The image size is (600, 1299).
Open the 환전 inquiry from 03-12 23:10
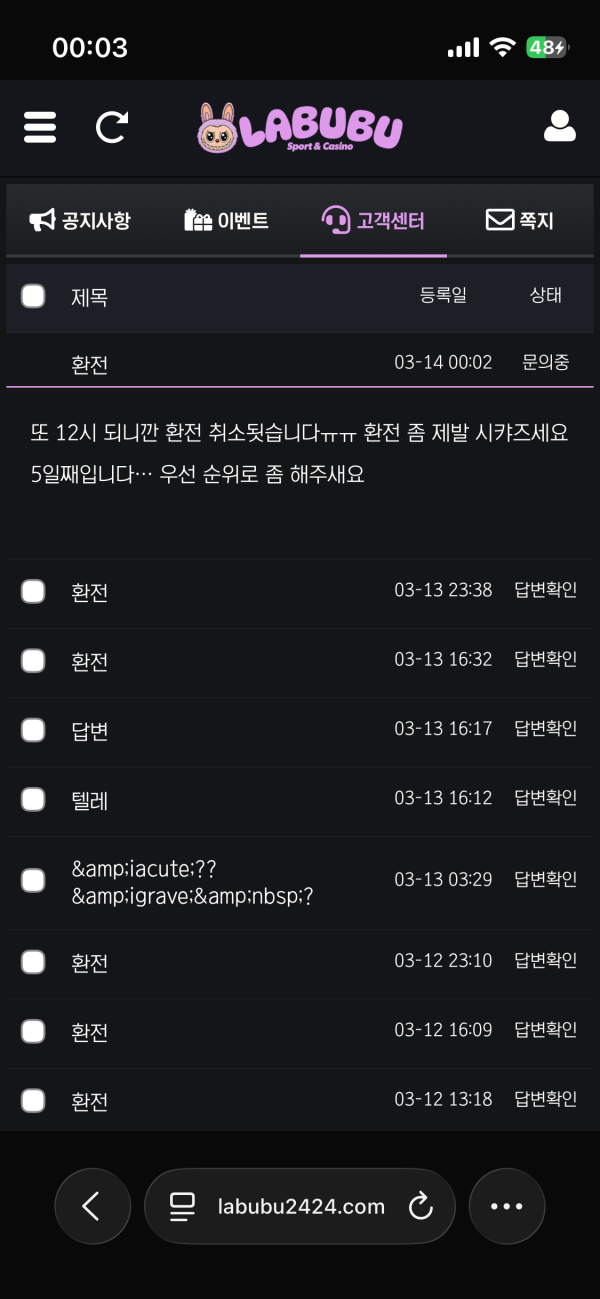tap(90, 963)
